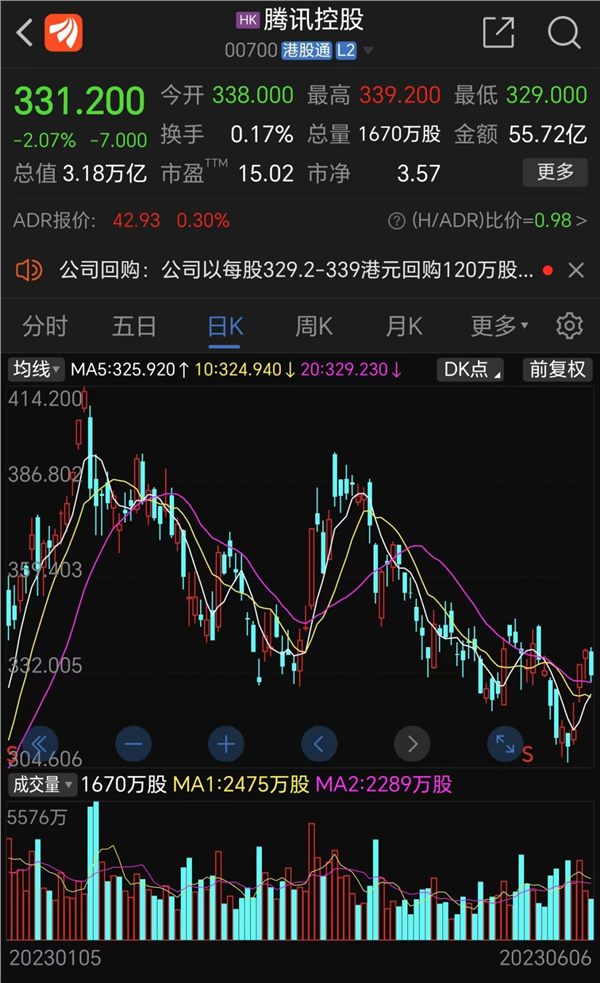Change the 前复权 adjustment setting
Image resolution: width=600 pixels, height=983 pixels.
click(x=558, y=370)
